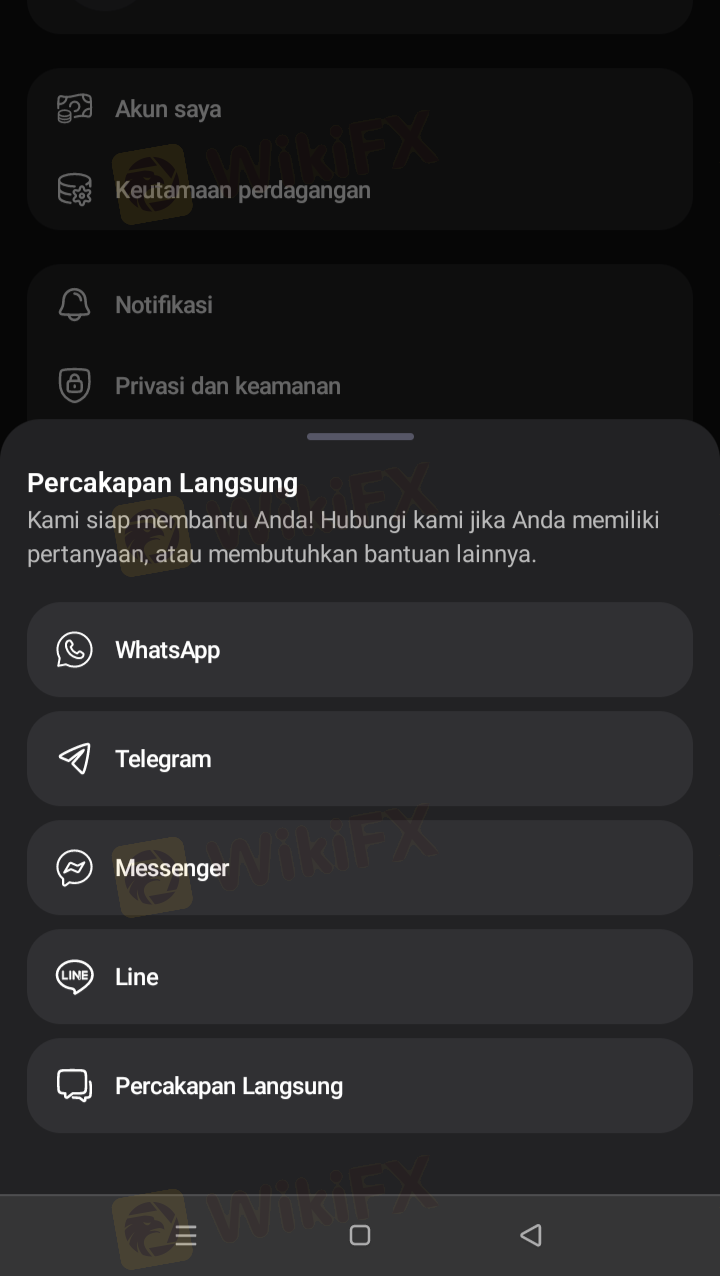
Task: Tap the system back button
Action: (x=531, y=1235)
